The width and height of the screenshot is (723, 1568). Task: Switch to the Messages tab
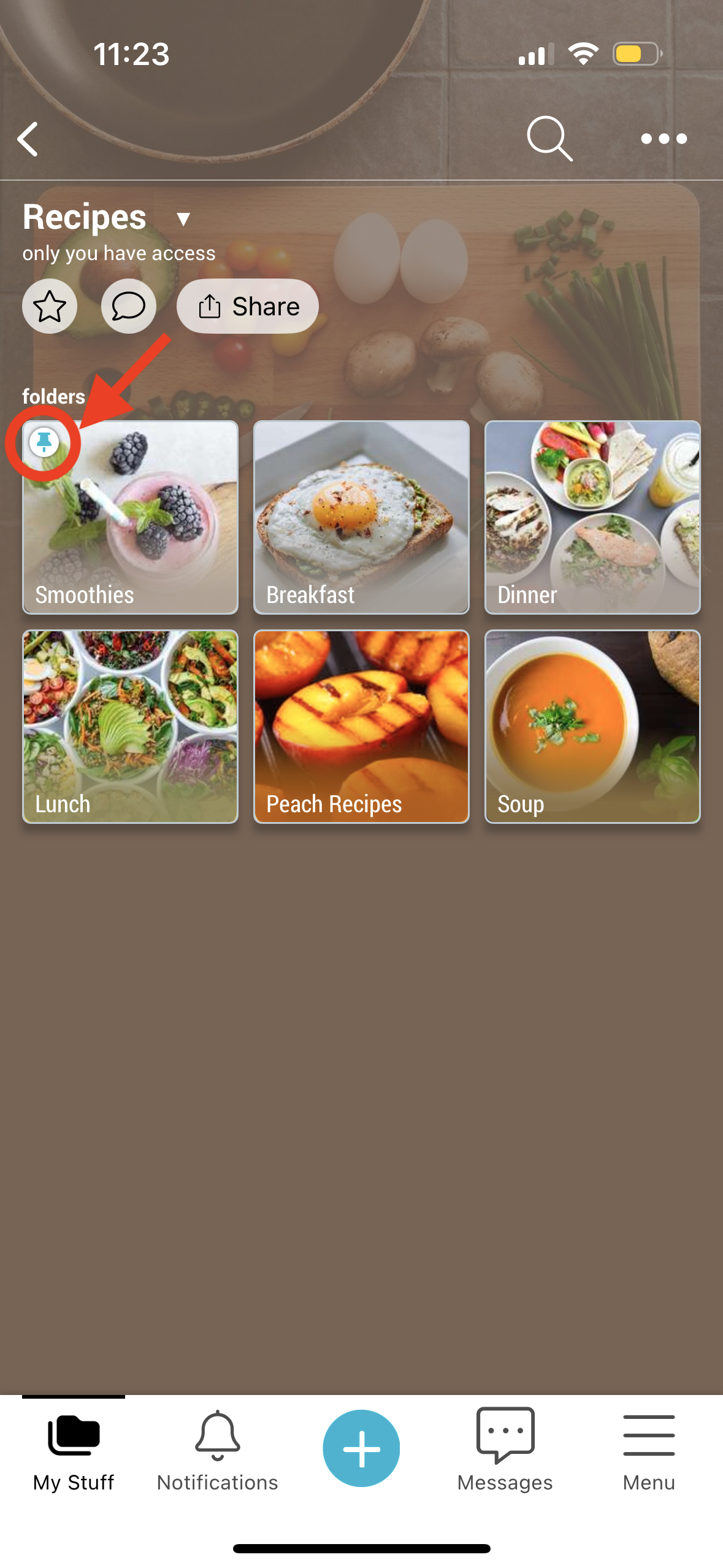[505, 1451]
